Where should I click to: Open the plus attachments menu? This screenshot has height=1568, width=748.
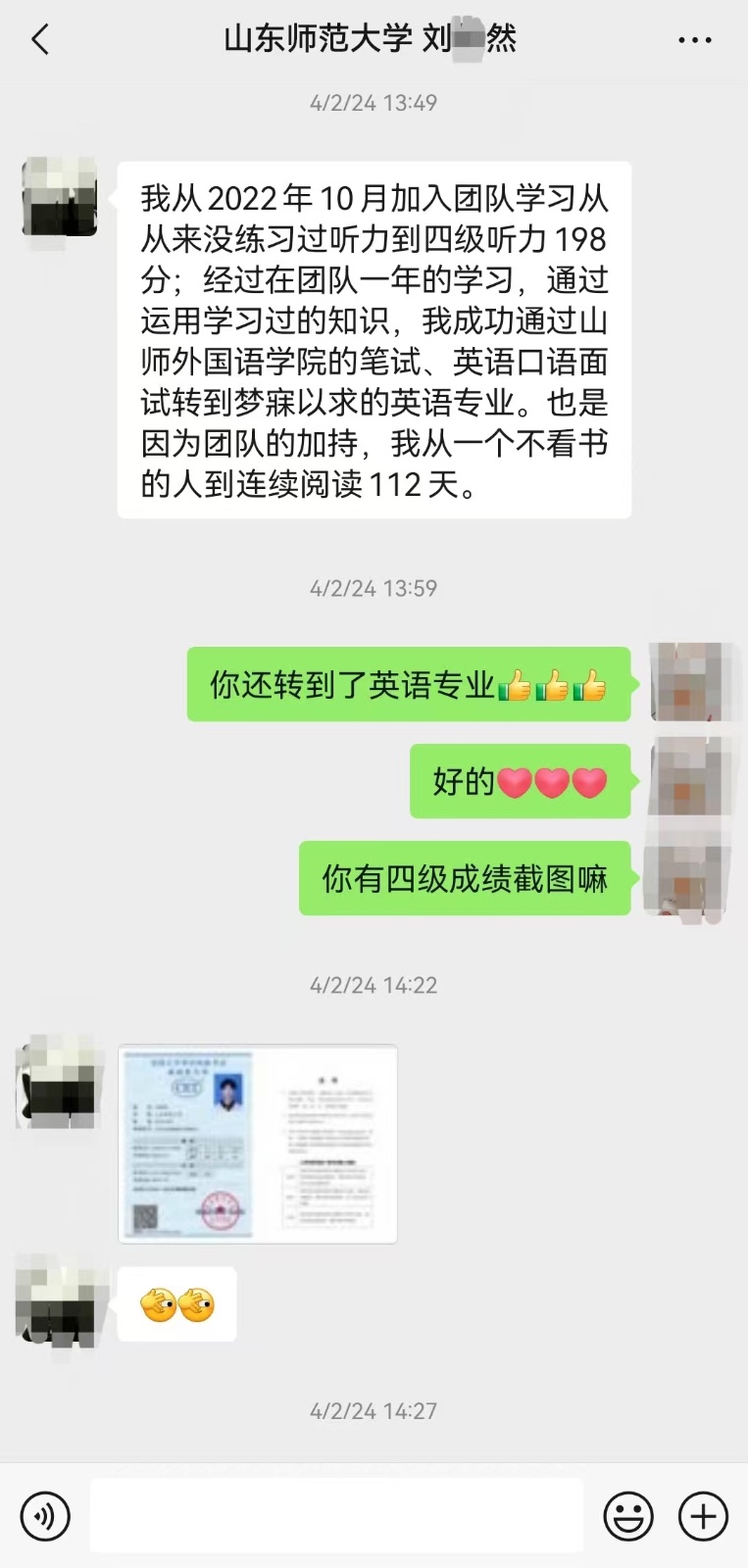703,1516
